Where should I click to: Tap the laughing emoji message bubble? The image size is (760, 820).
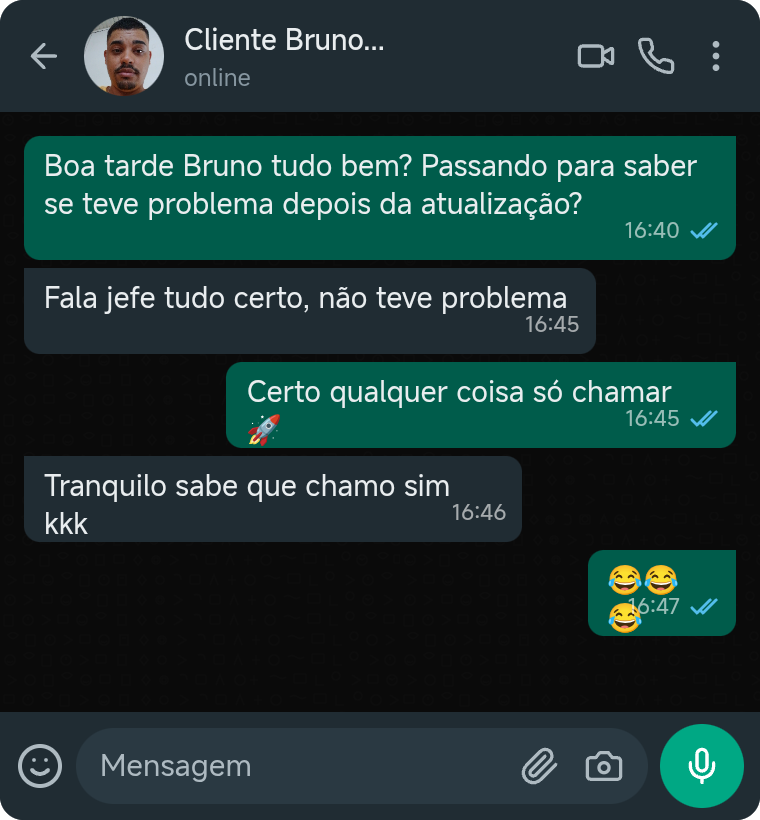pyautogui.click(x=660, y=592)
